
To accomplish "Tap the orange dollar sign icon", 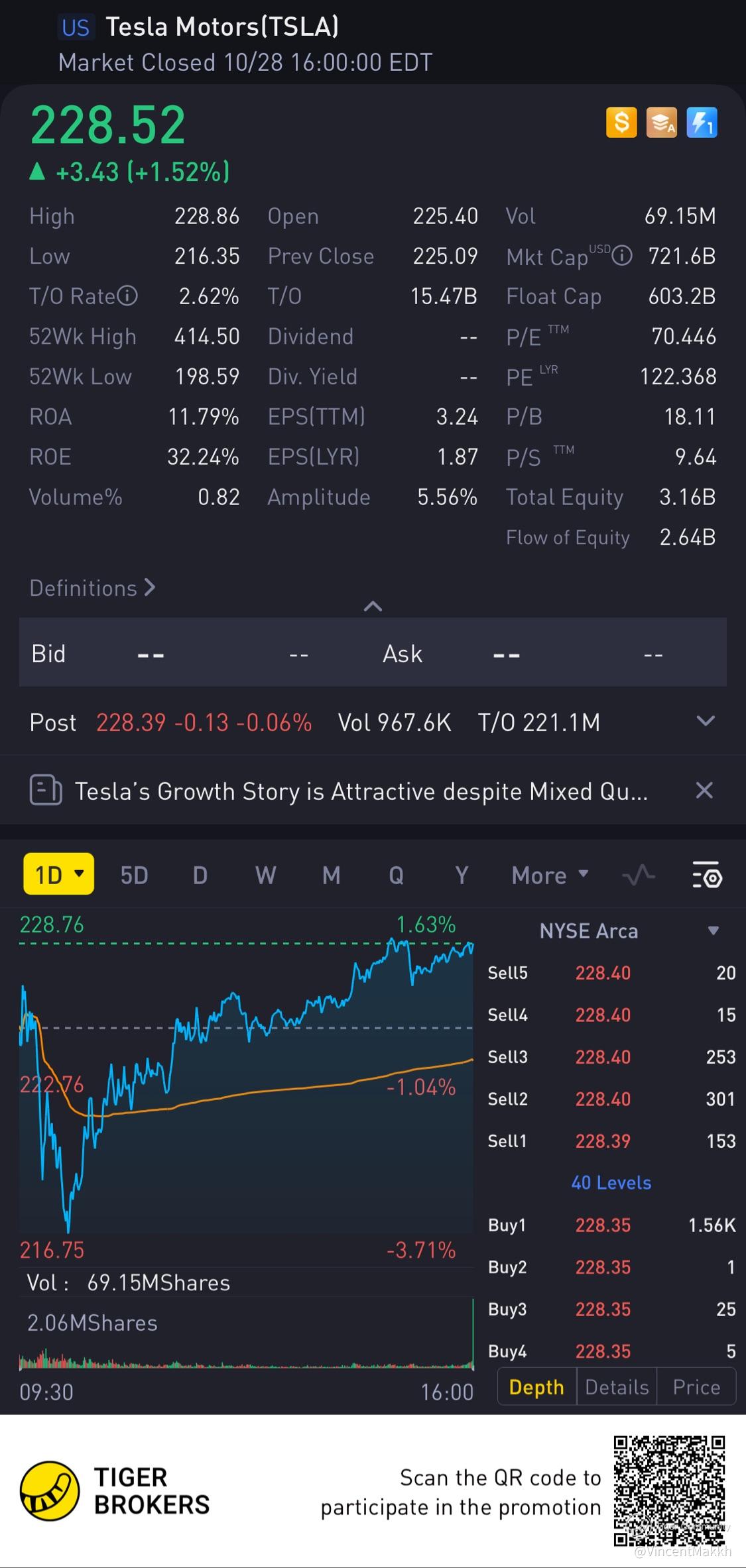I will 621,123.
